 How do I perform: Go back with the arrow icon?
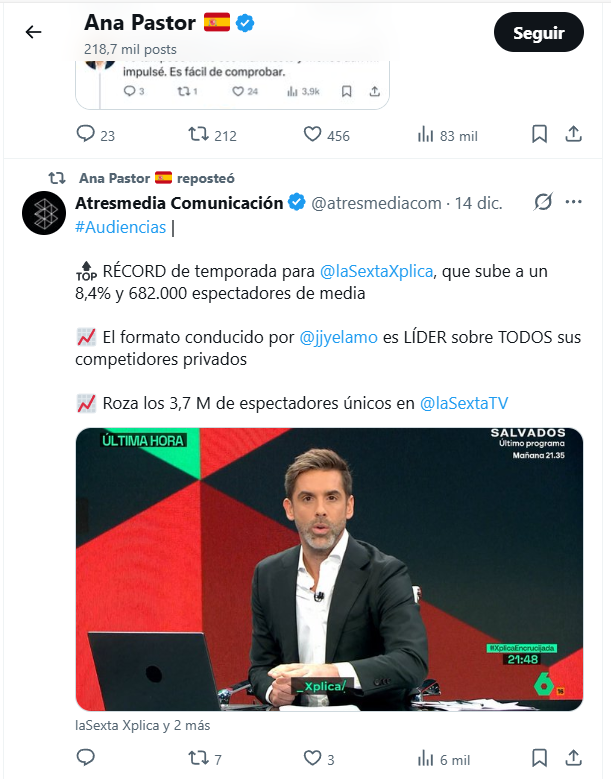[33, 32]
